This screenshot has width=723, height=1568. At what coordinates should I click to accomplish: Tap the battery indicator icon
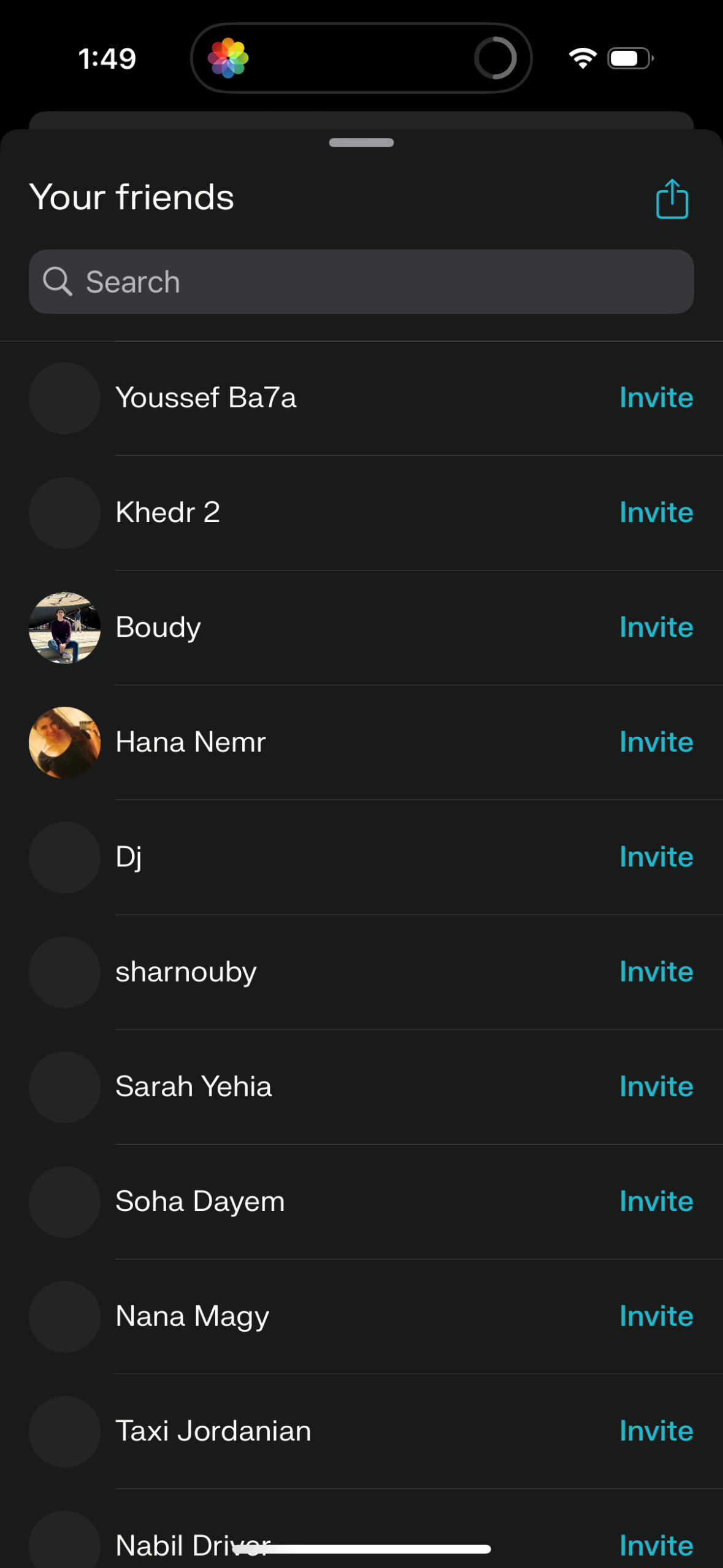[x=629, y=56]
